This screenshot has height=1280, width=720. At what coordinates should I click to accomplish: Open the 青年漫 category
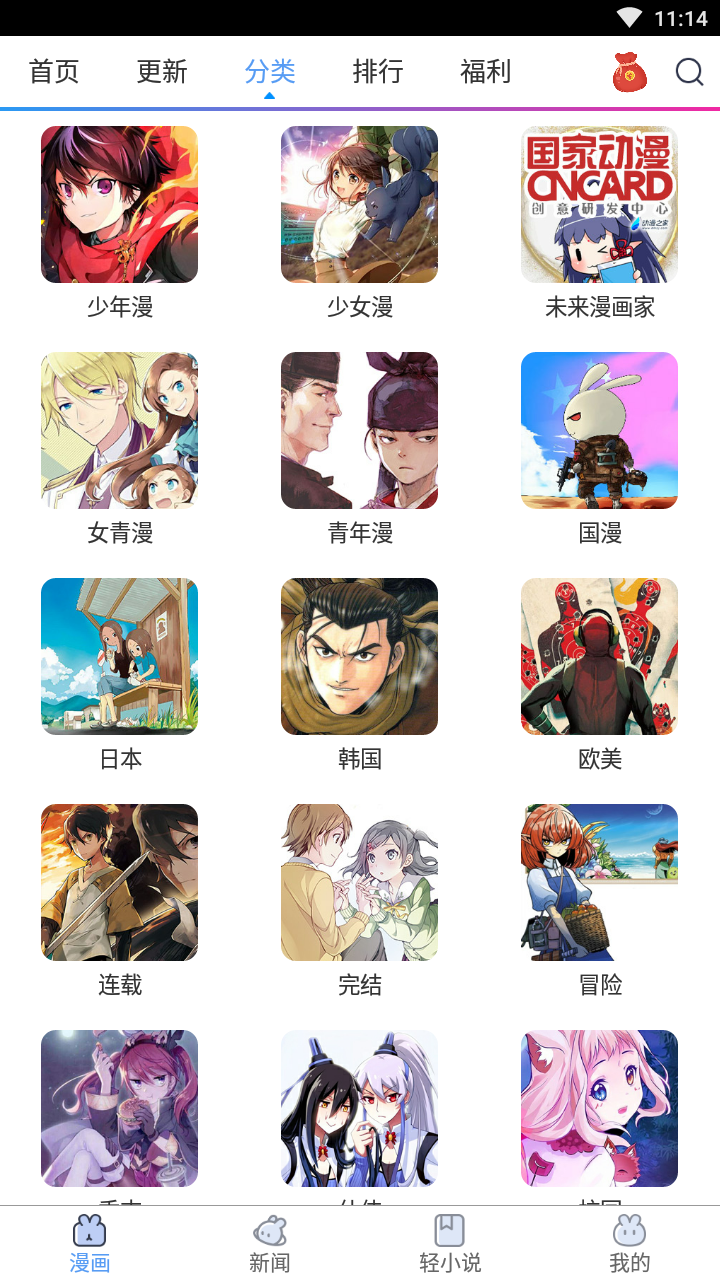pyautogui.click(x=360, y=449)
